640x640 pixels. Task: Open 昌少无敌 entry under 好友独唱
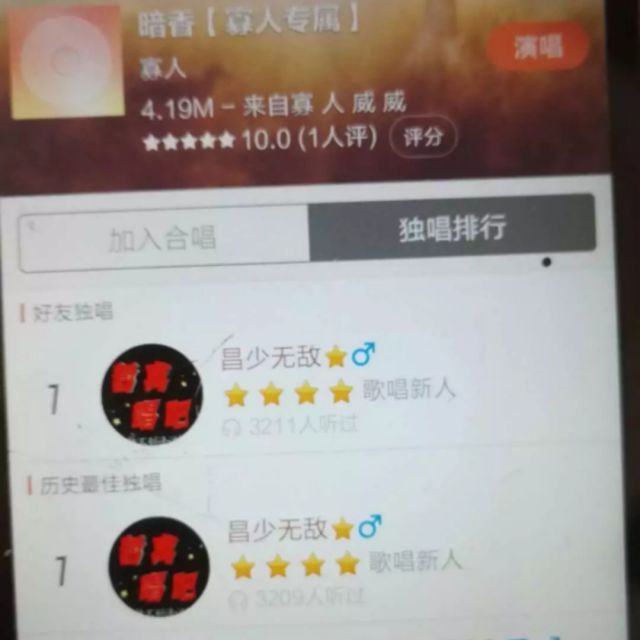[x=310, y=393]
